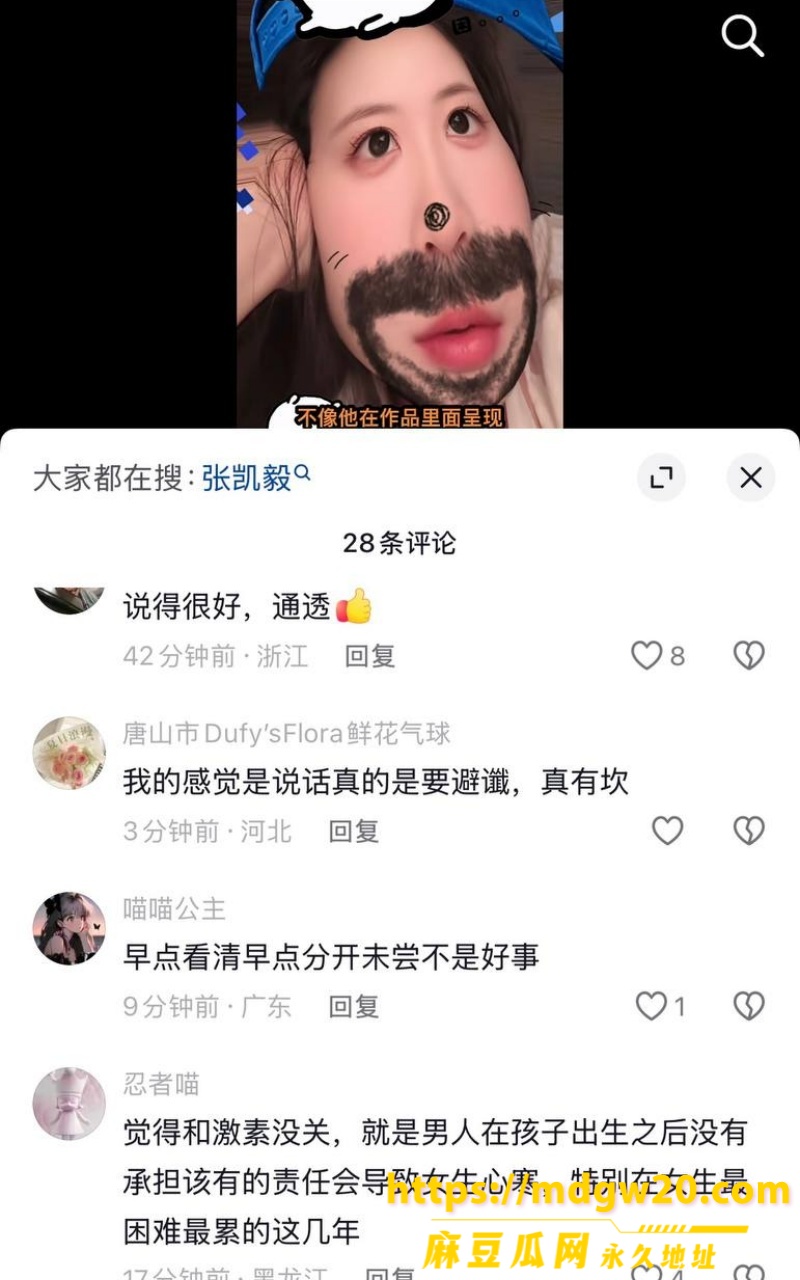Reply to 唐山市Dufy'sFlora鲜花气球's comment

coord(354,831)
